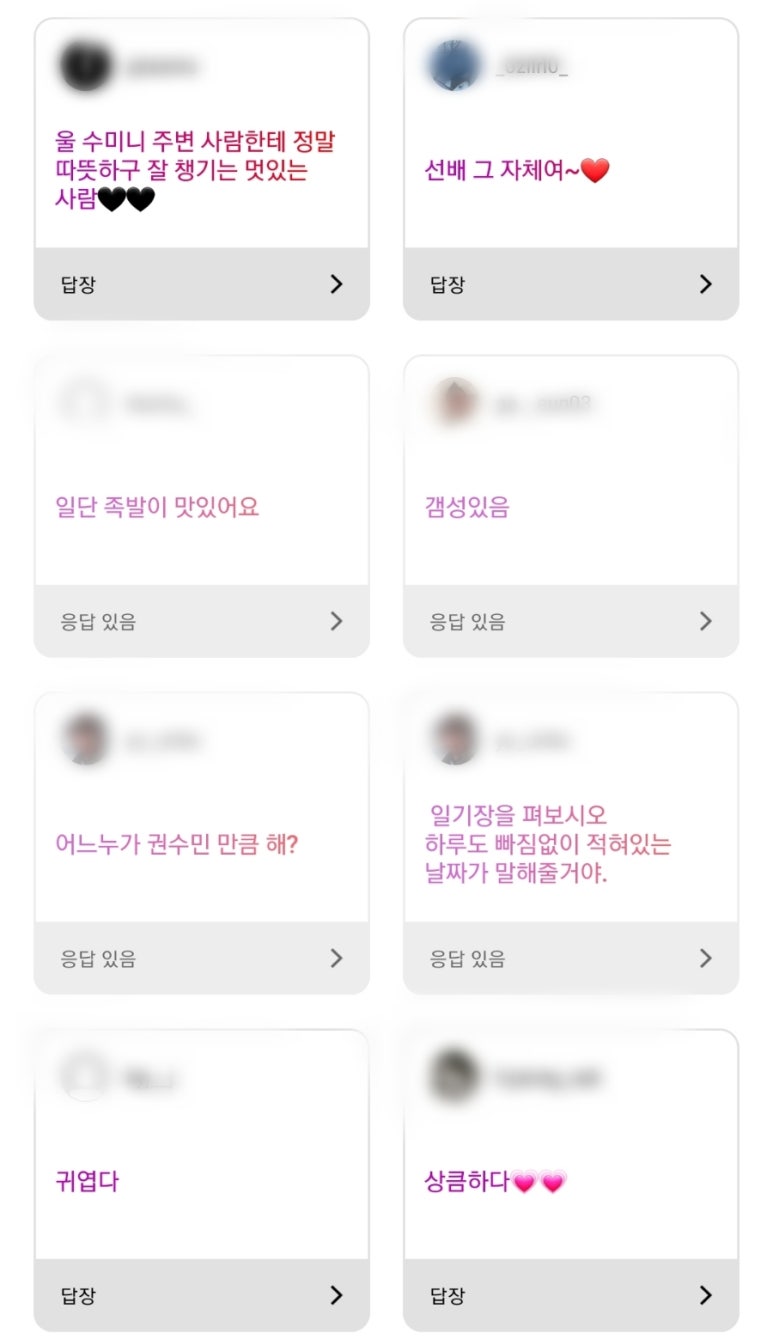Open 응답 있음 for '일단 족발이 맛있어요'

click(x=201, y=621)
